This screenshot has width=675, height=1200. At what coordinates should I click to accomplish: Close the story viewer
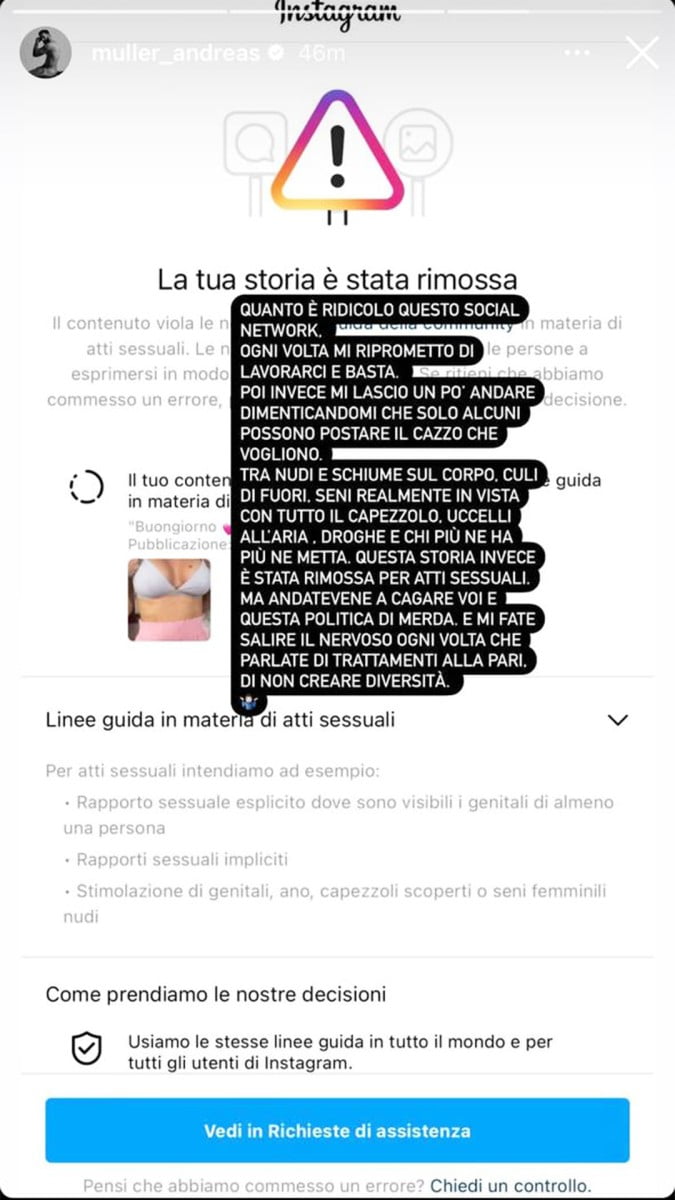point(641,53)
